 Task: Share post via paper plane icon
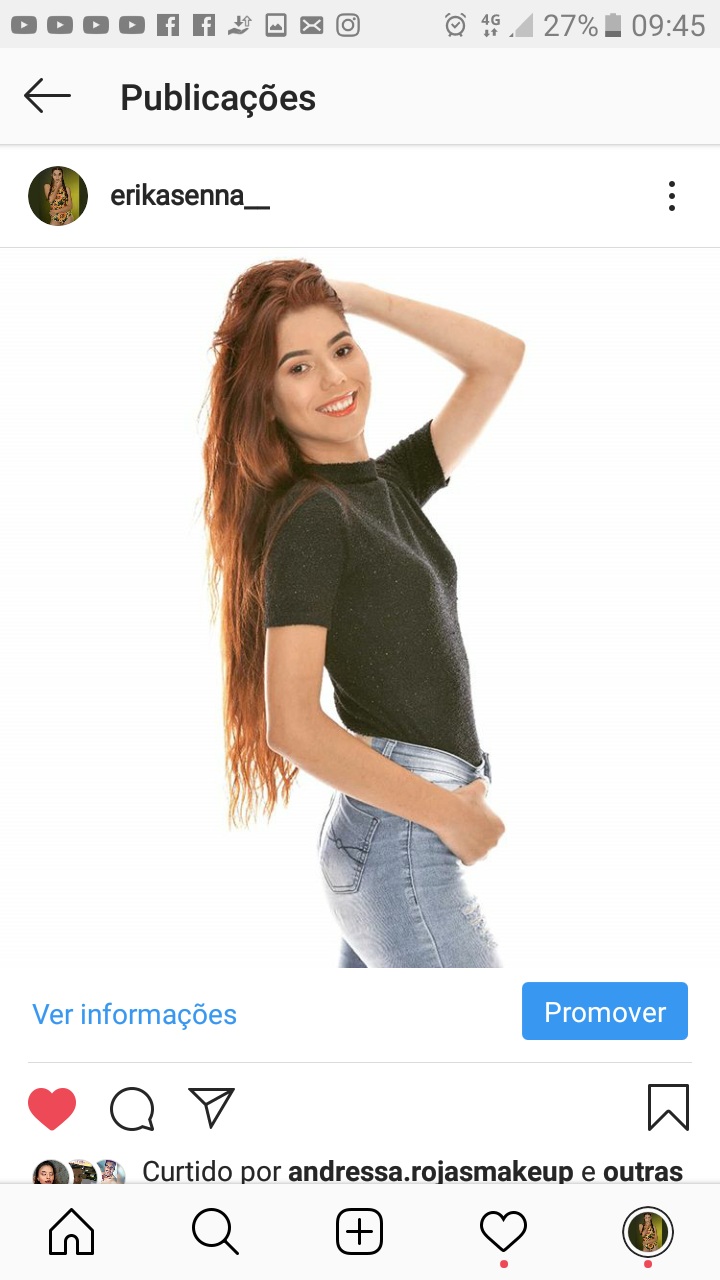[211, 1108]
